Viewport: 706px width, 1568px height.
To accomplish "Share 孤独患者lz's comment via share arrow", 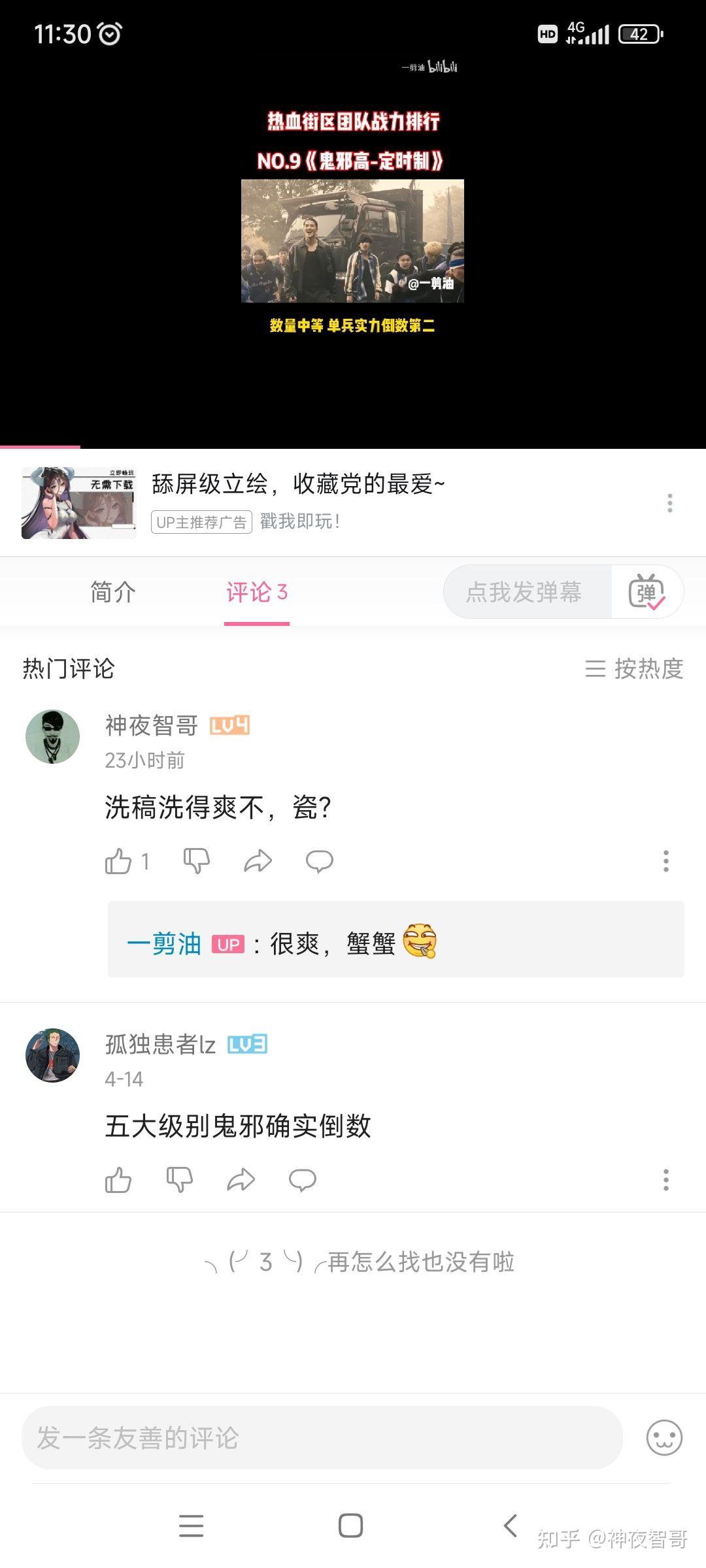I will click(240, 1181).
